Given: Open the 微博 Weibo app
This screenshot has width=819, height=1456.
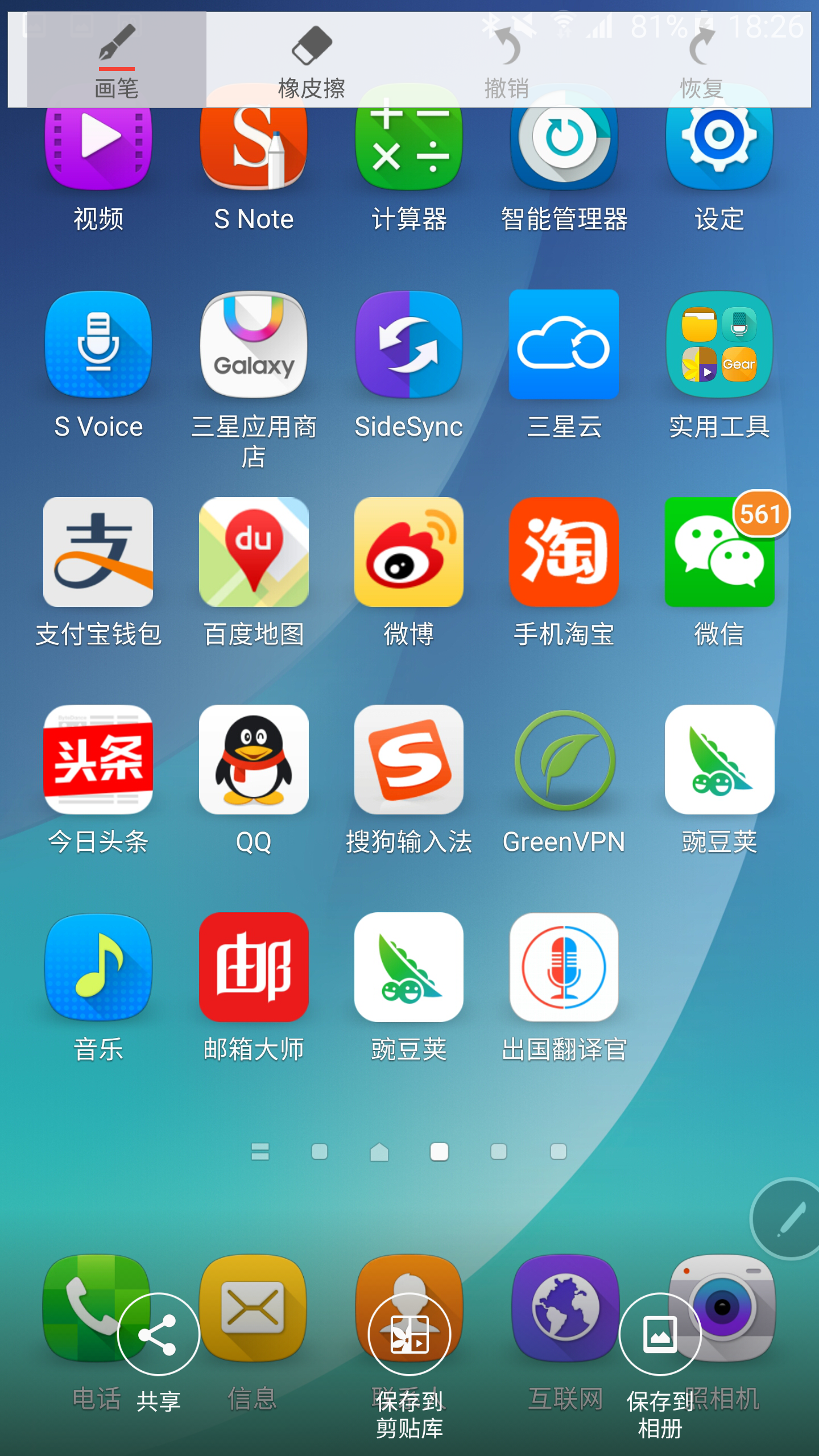Looking at the screenshot, I should pyautogui.click(x=409, y=552).
